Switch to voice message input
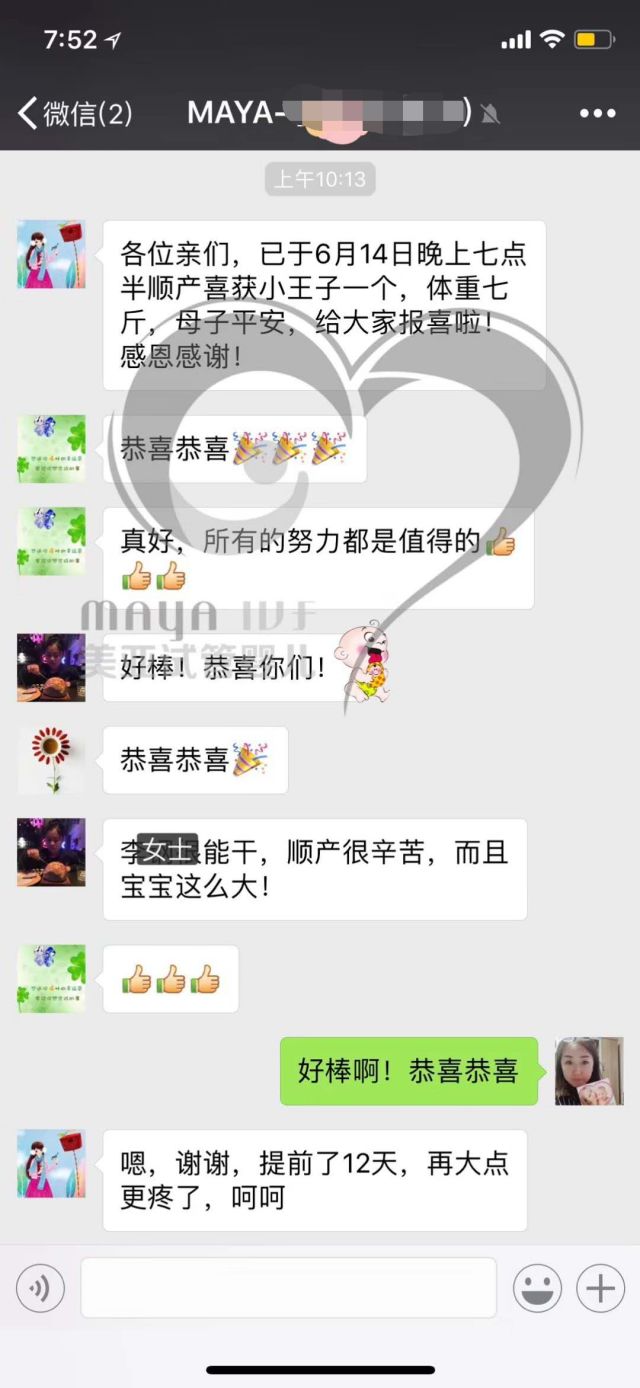 [40, 1288]
